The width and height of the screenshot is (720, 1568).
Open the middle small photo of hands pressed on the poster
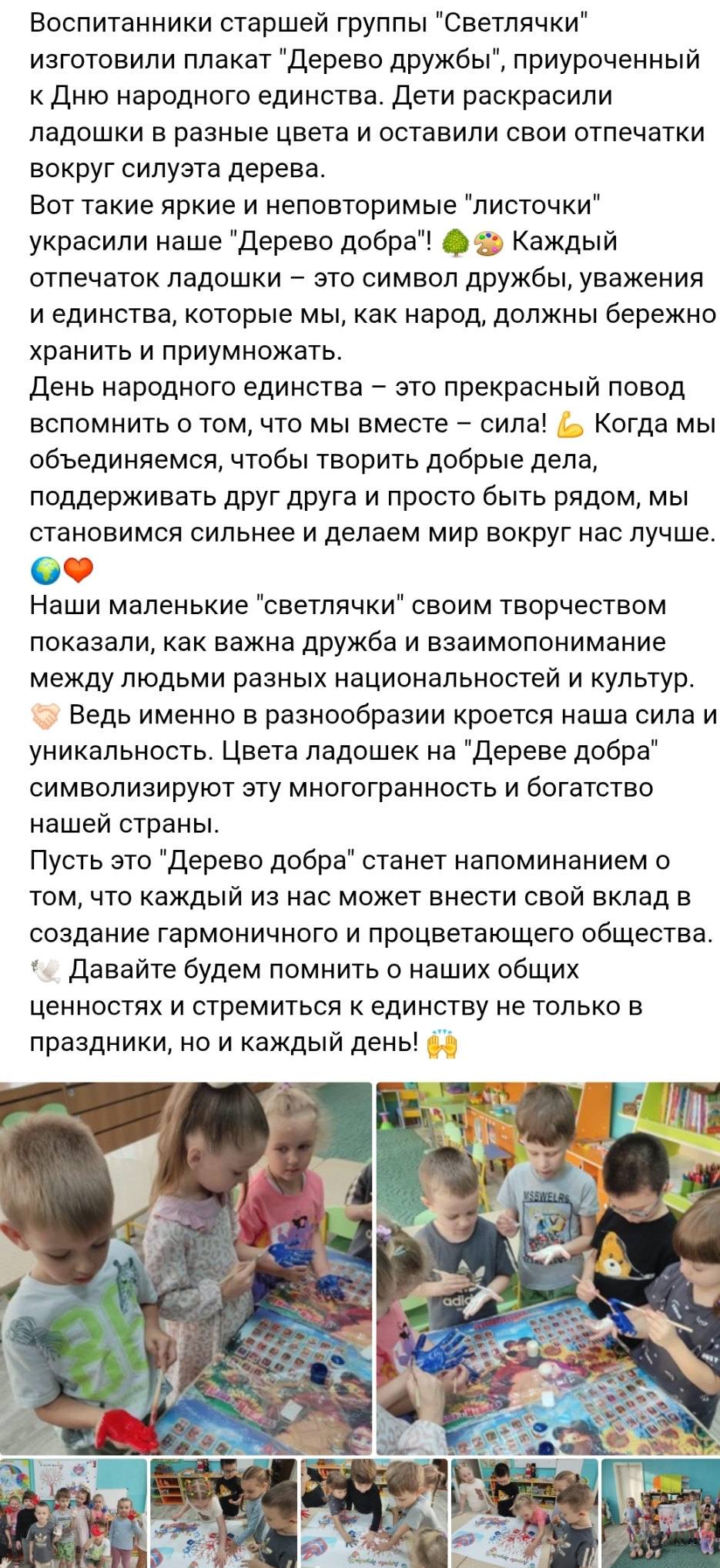tap(373, 1512)
